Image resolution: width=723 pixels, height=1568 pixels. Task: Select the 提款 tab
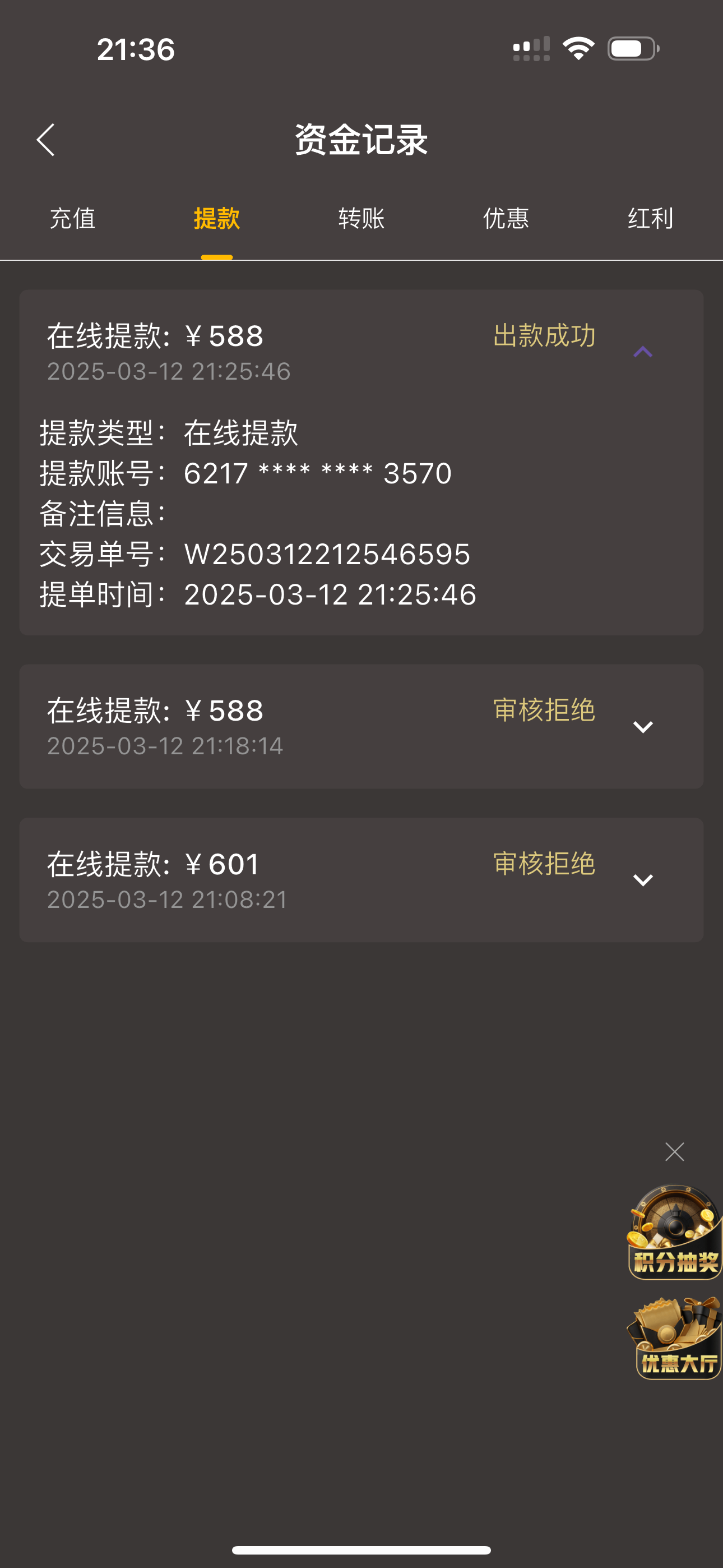point(217,219)
